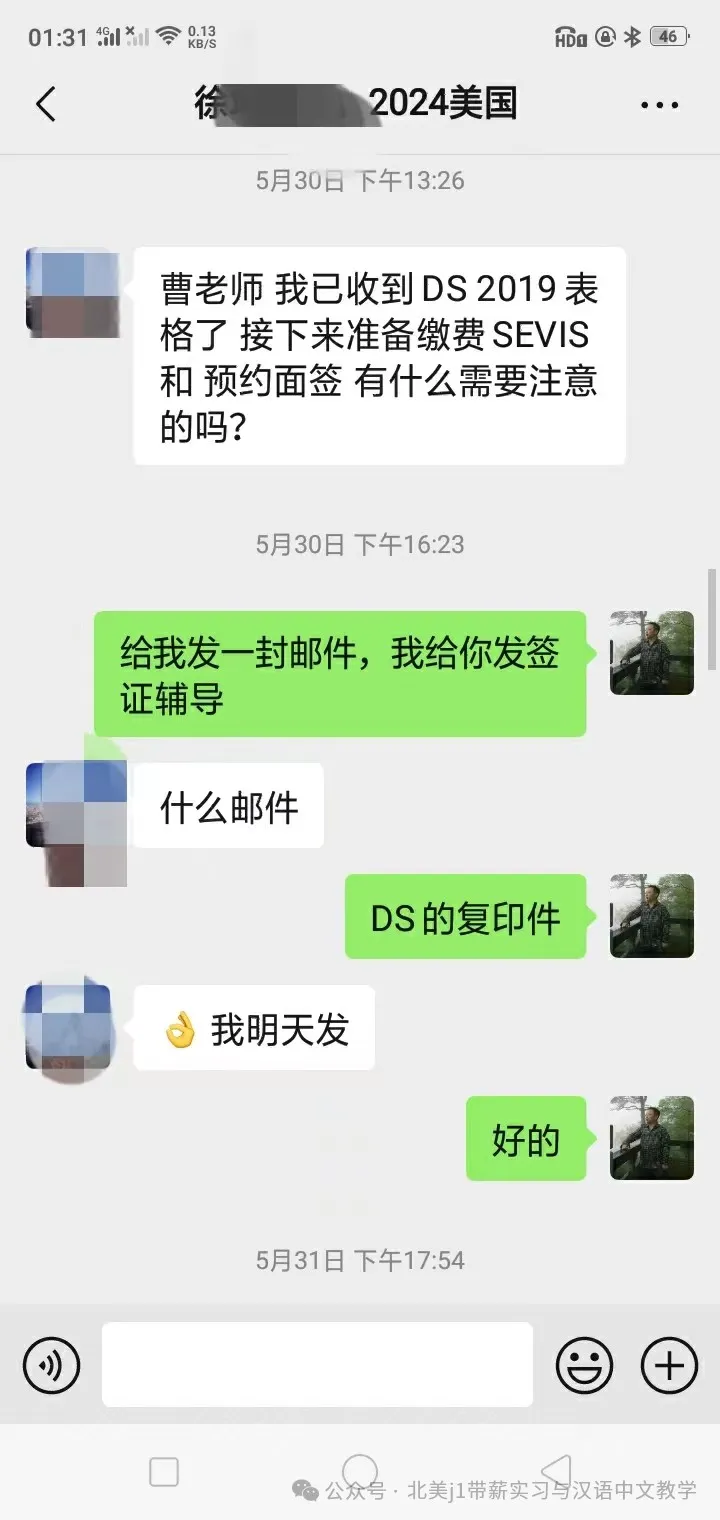This screenshot has width=720, height=1520.
Task: Tap the OK hand emoji in the message
Action: click(178, 1026)
